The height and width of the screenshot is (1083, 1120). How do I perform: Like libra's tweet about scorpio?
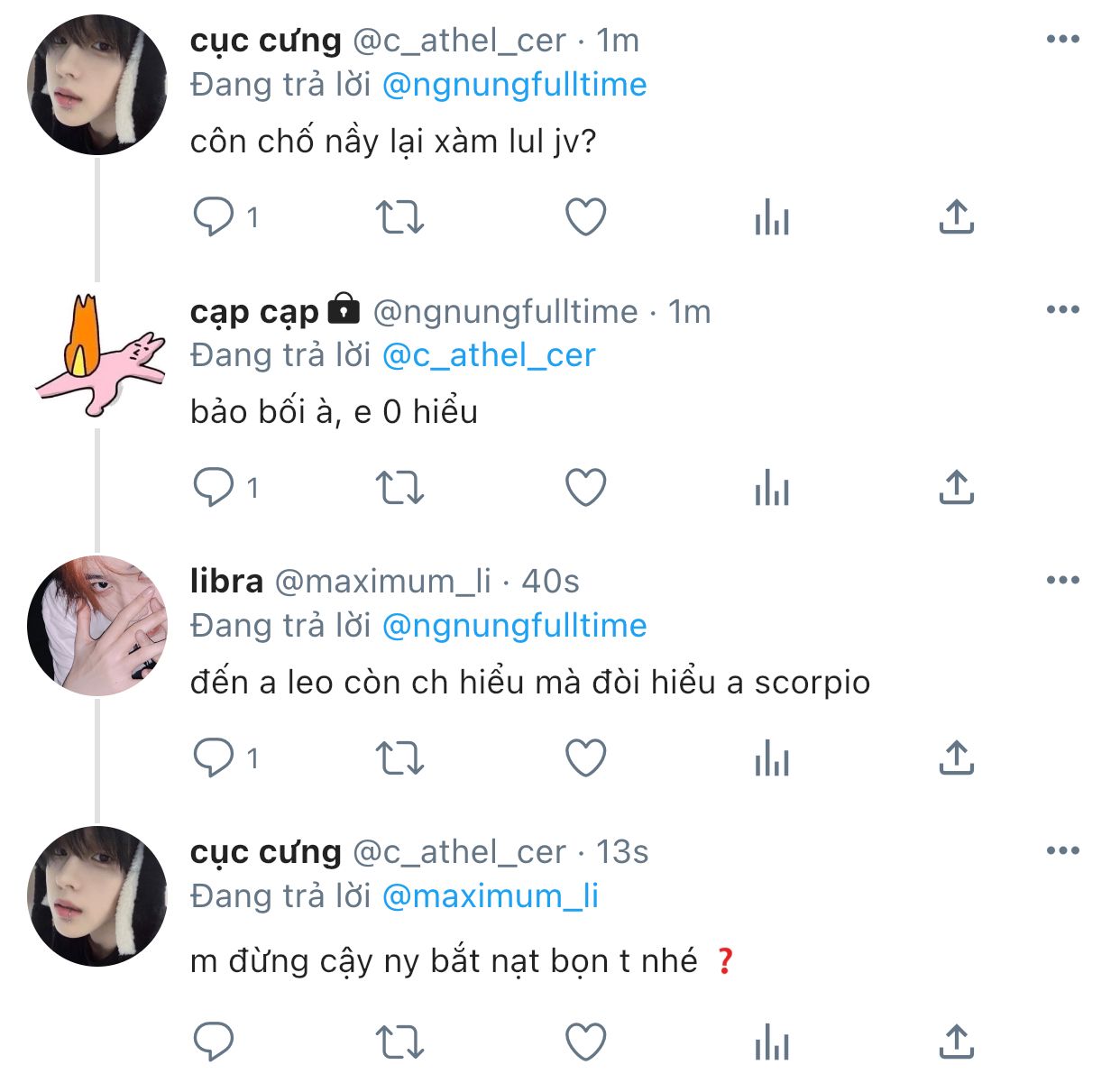coord(585,758)
